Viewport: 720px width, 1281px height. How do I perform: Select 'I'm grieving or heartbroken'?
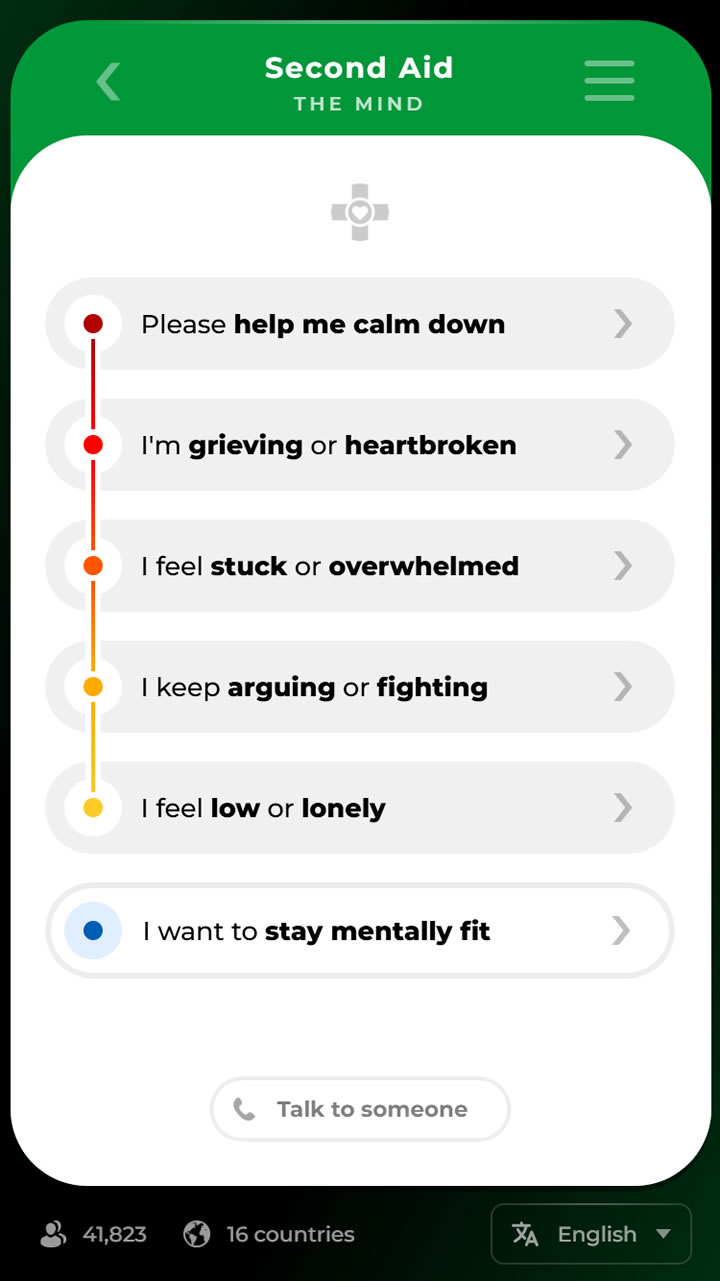tap(360, 445)
